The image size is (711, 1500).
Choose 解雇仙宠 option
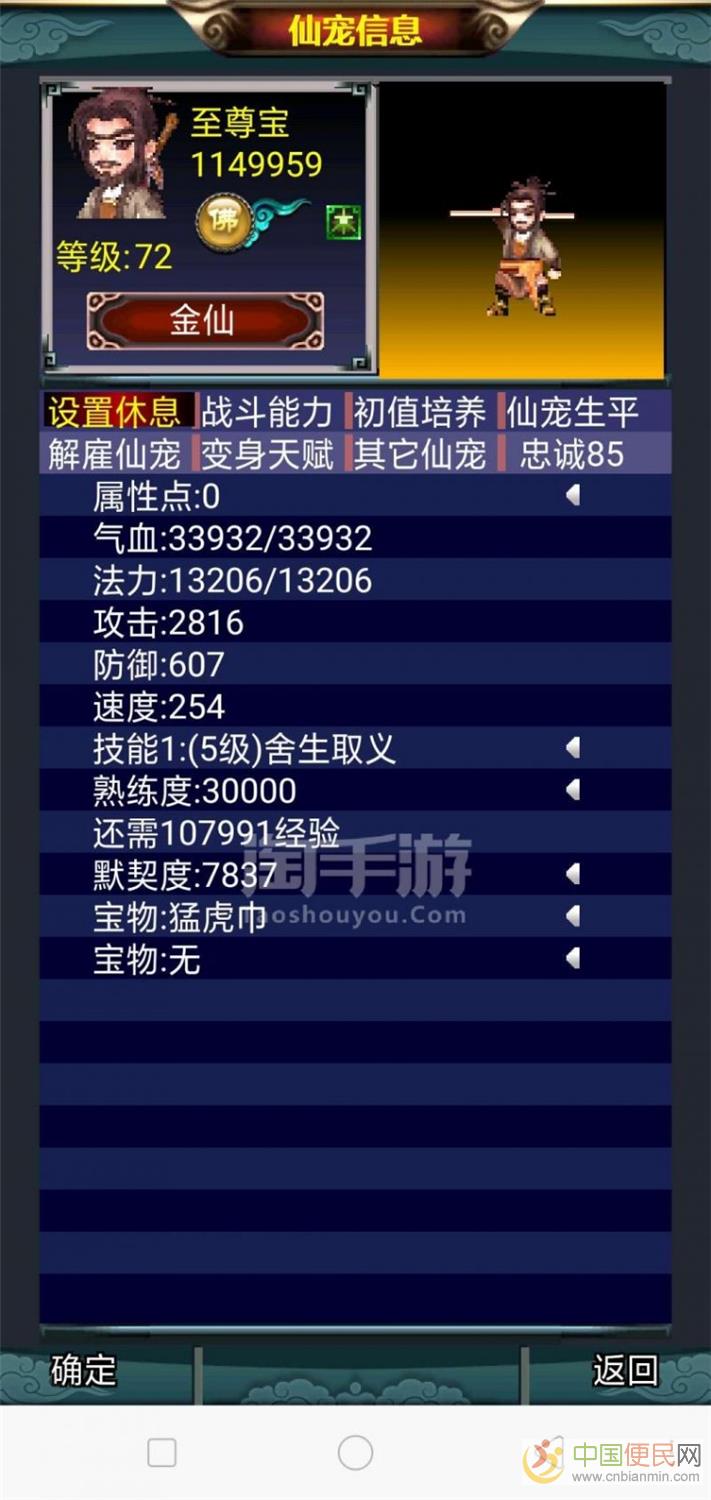coord(115,454)
